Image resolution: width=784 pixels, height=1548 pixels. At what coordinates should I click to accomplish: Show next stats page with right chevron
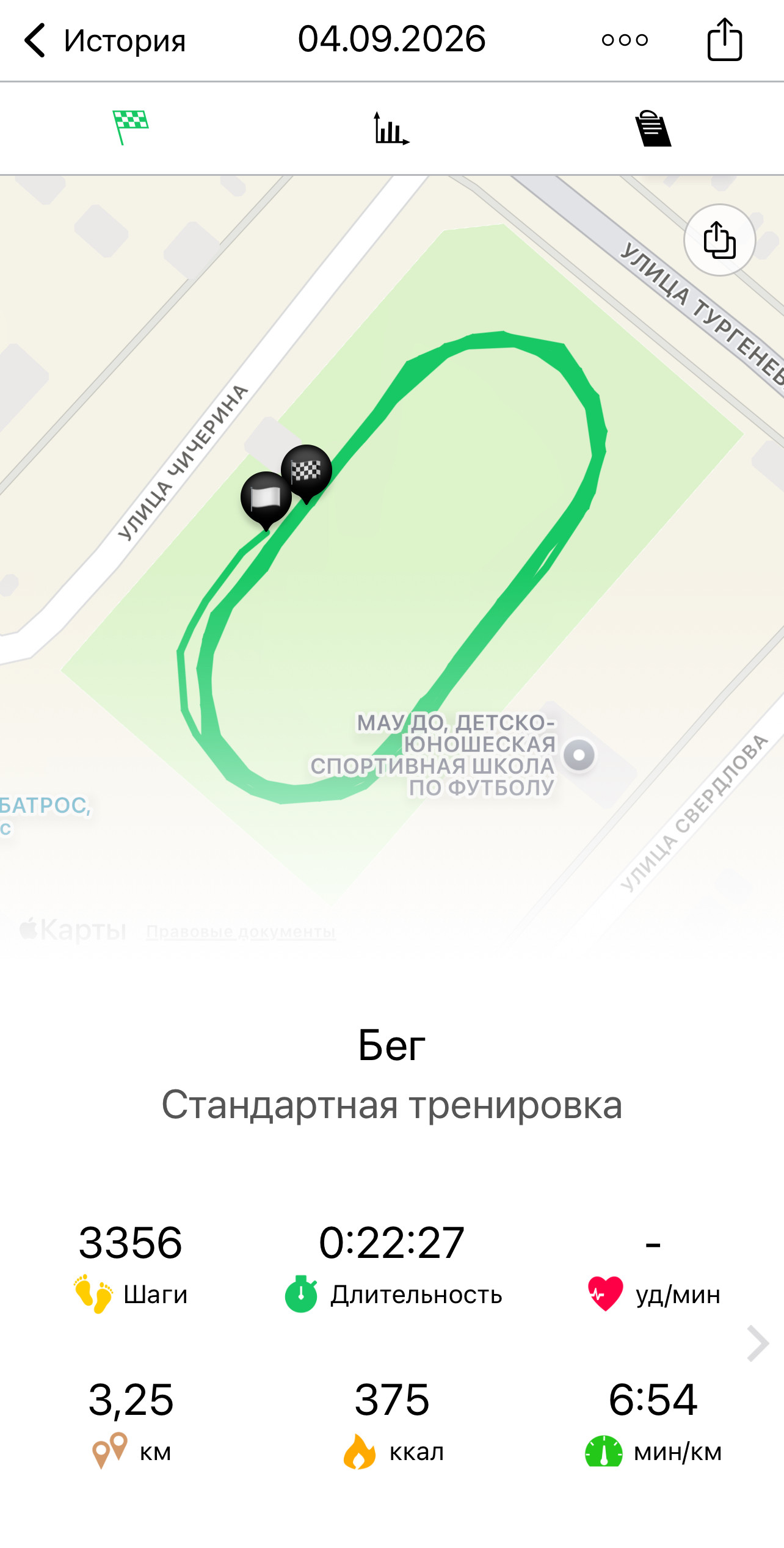(758, 1343)
